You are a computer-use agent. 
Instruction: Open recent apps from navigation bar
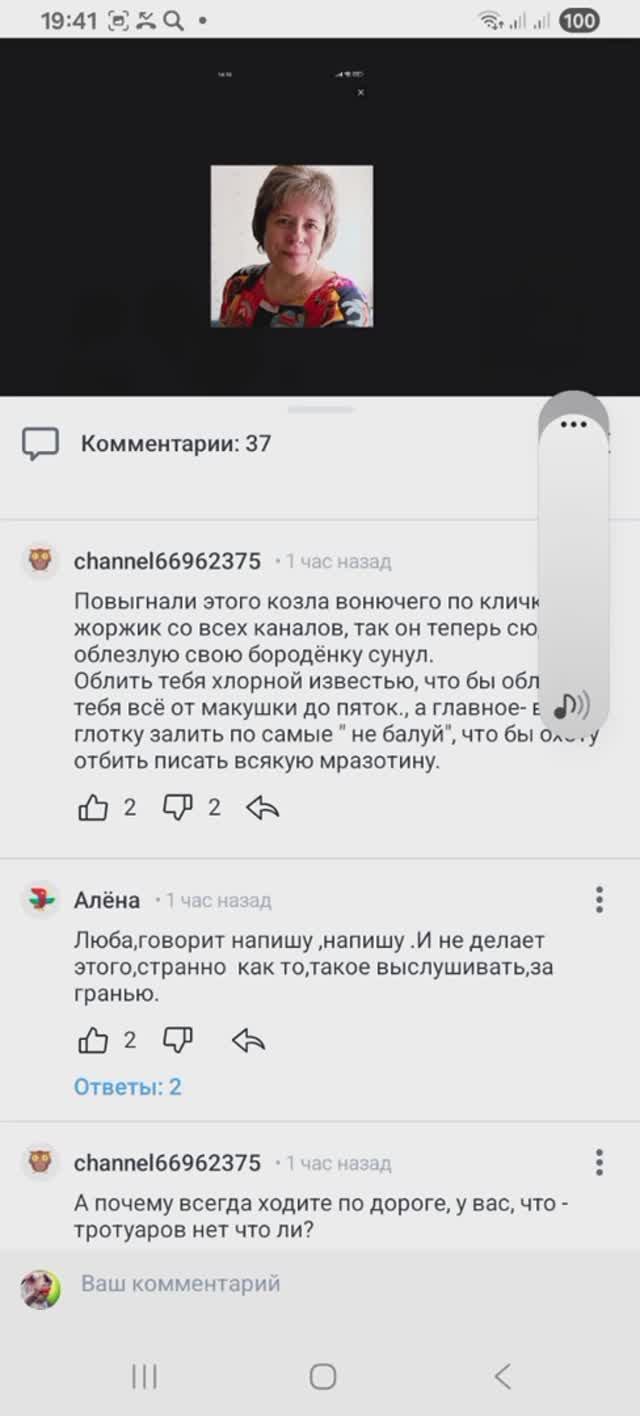pos(144,1377)
